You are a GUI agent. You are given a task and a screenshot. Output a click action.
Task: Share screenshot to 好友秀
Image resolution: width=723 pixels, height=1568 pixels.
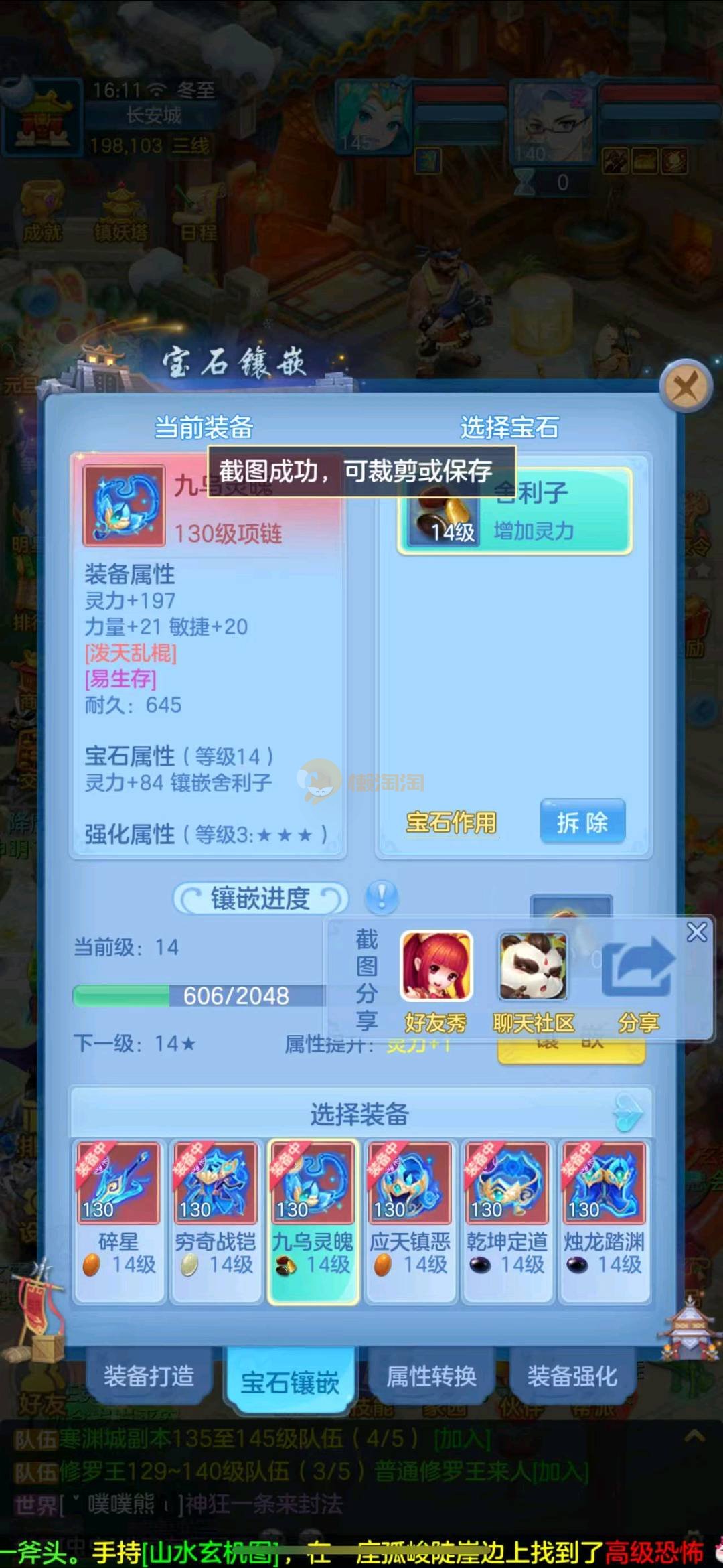point(436,967)
